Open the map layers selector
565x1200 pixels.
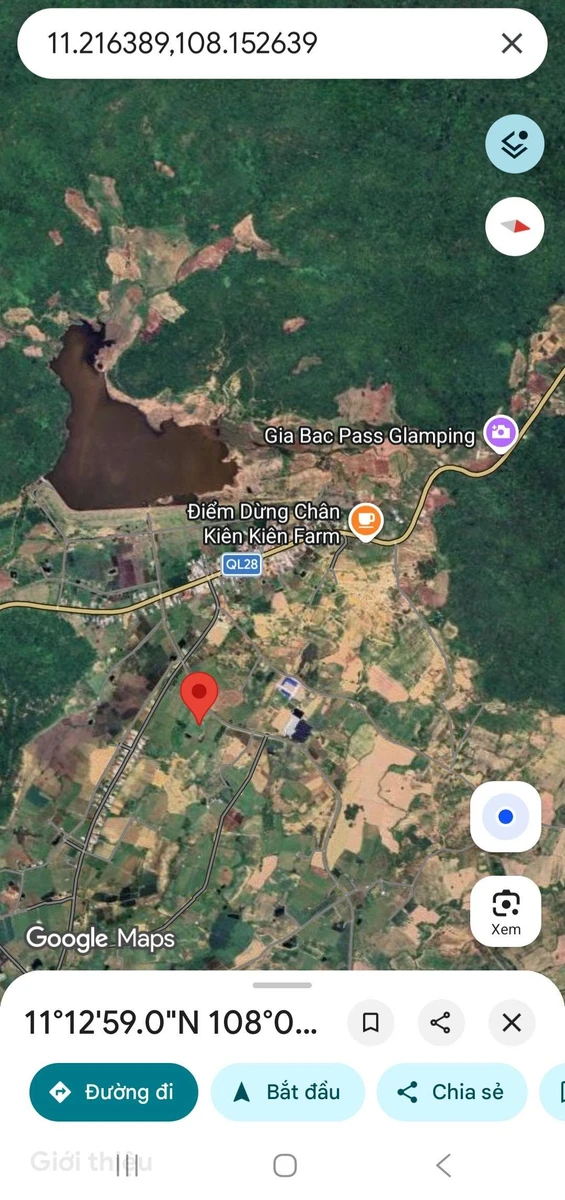515,145
